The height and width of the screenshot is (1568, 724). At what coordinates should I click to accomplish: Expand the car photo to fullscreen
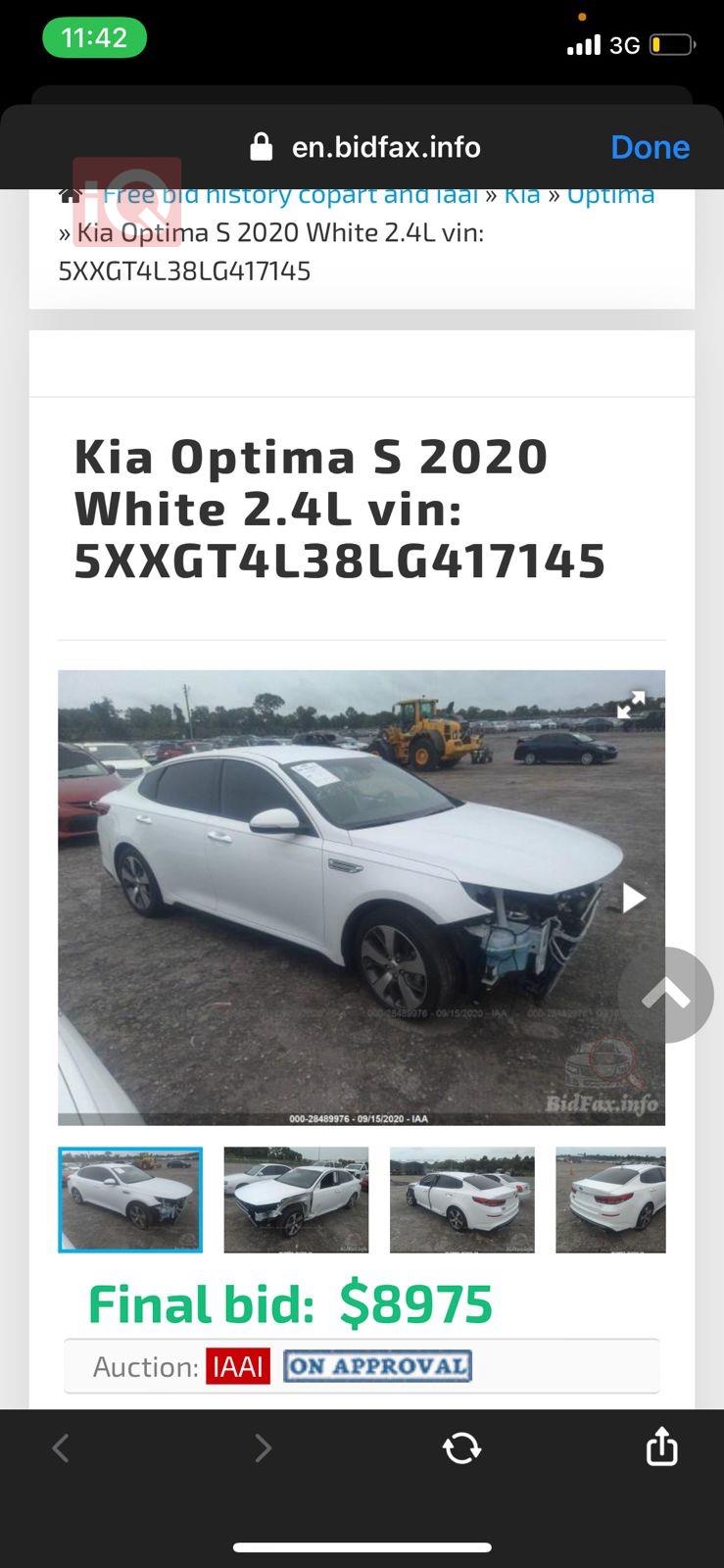click(x=630, y=704)
